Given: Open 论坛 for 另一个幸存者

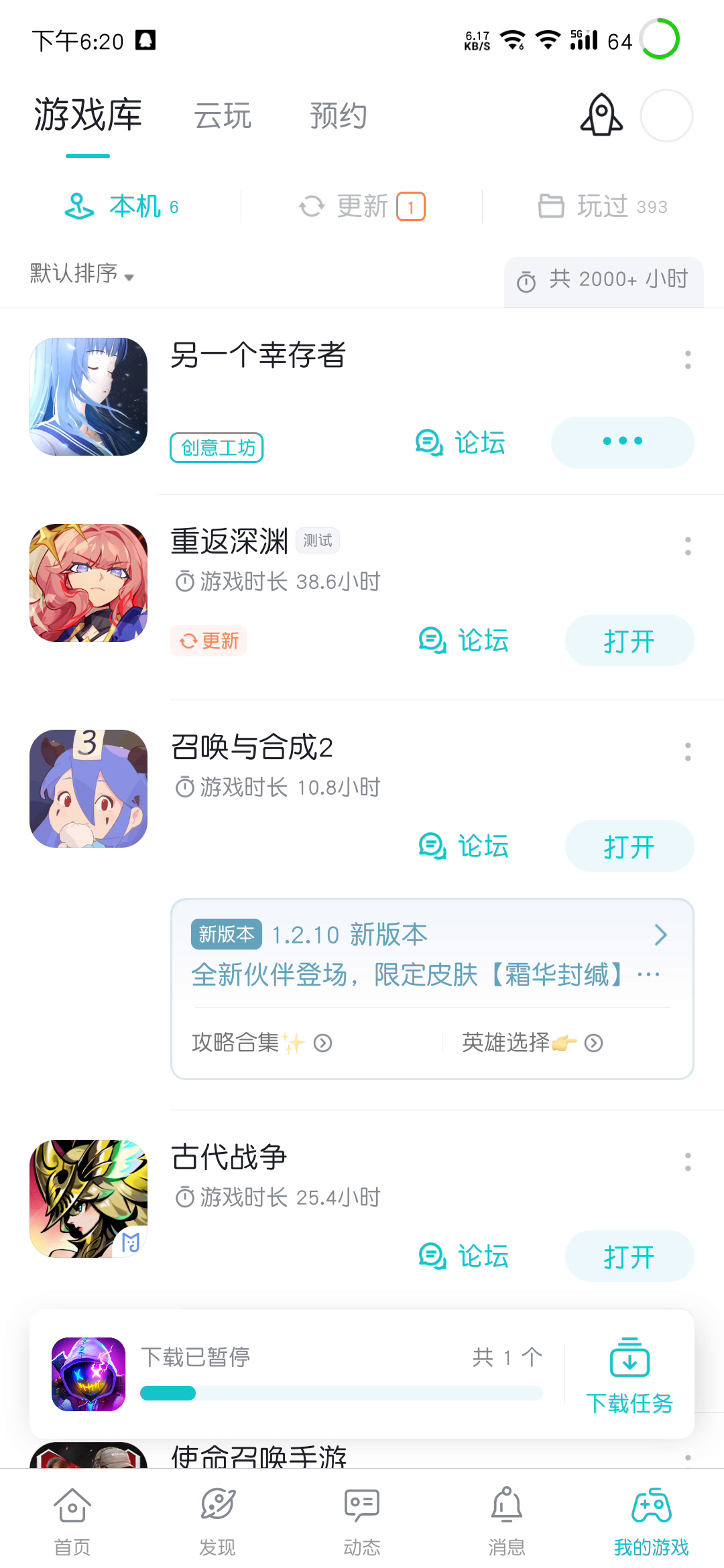Looking at the screenshot, I should pyautogui.click(x=461, y=442).
